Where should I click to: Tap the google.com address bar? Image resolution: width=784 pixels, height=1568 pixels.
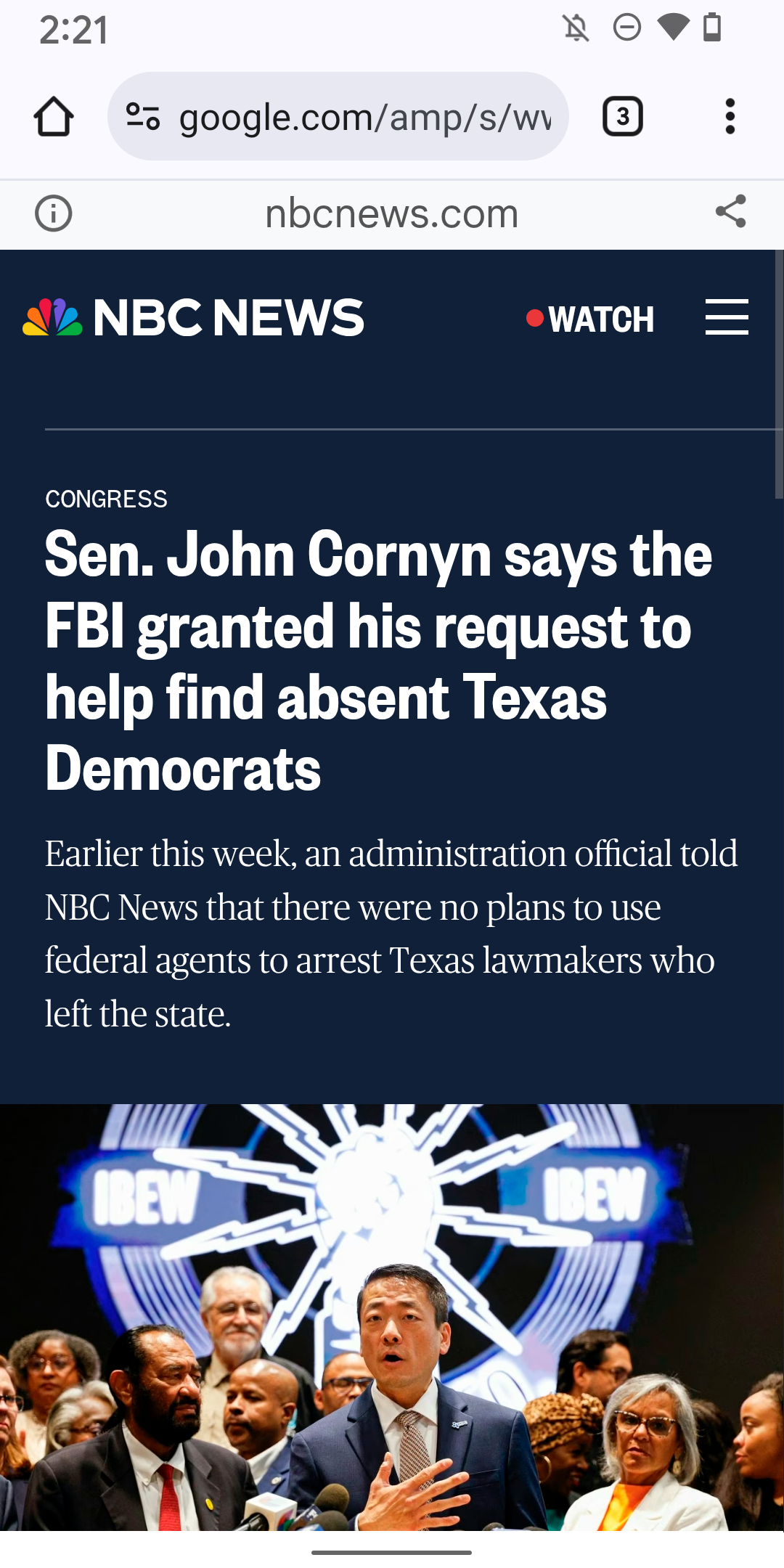363,117
